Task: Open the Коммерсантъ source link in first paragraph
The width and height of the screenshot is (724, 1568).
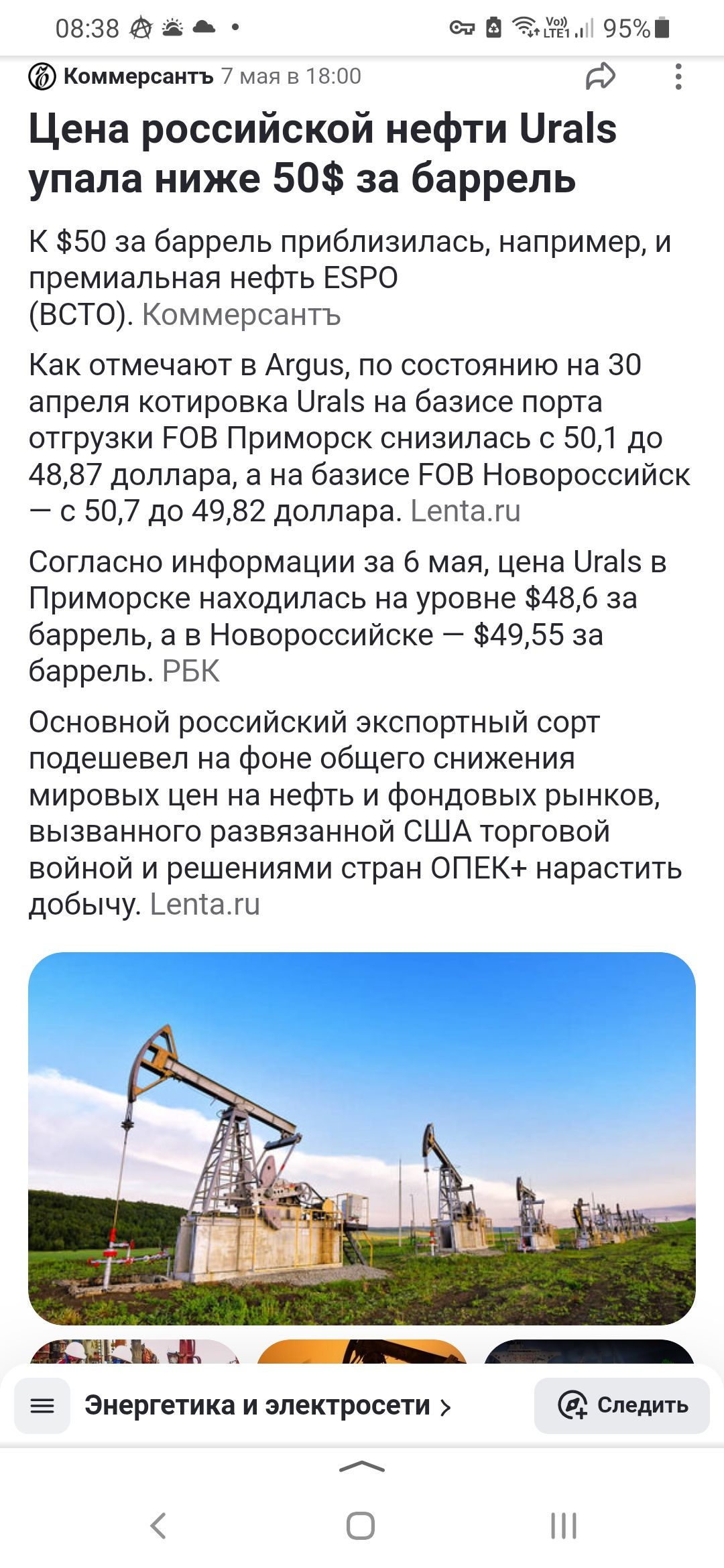Action: [241, 314]
